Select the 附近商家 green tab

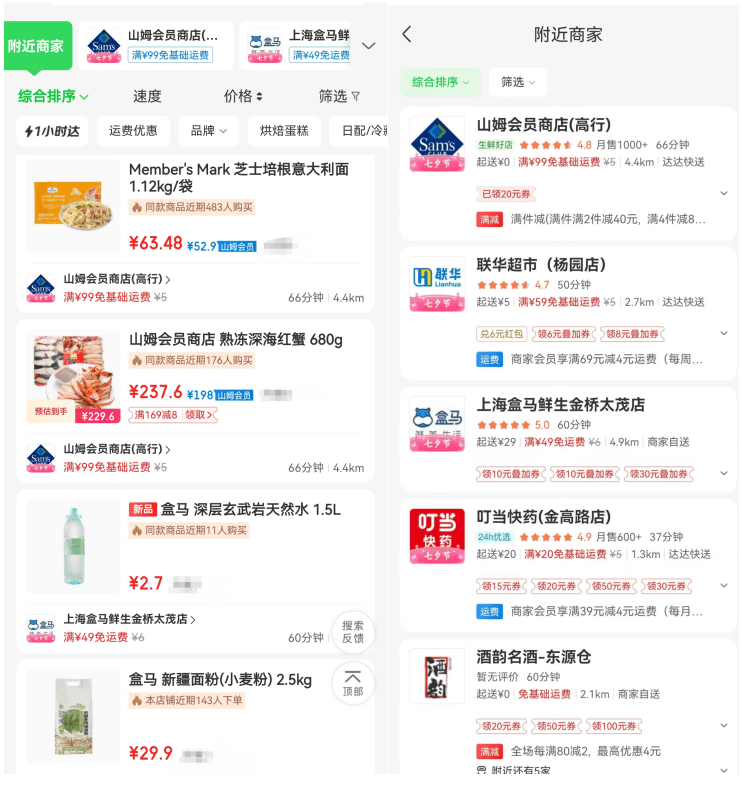point(37,46)
